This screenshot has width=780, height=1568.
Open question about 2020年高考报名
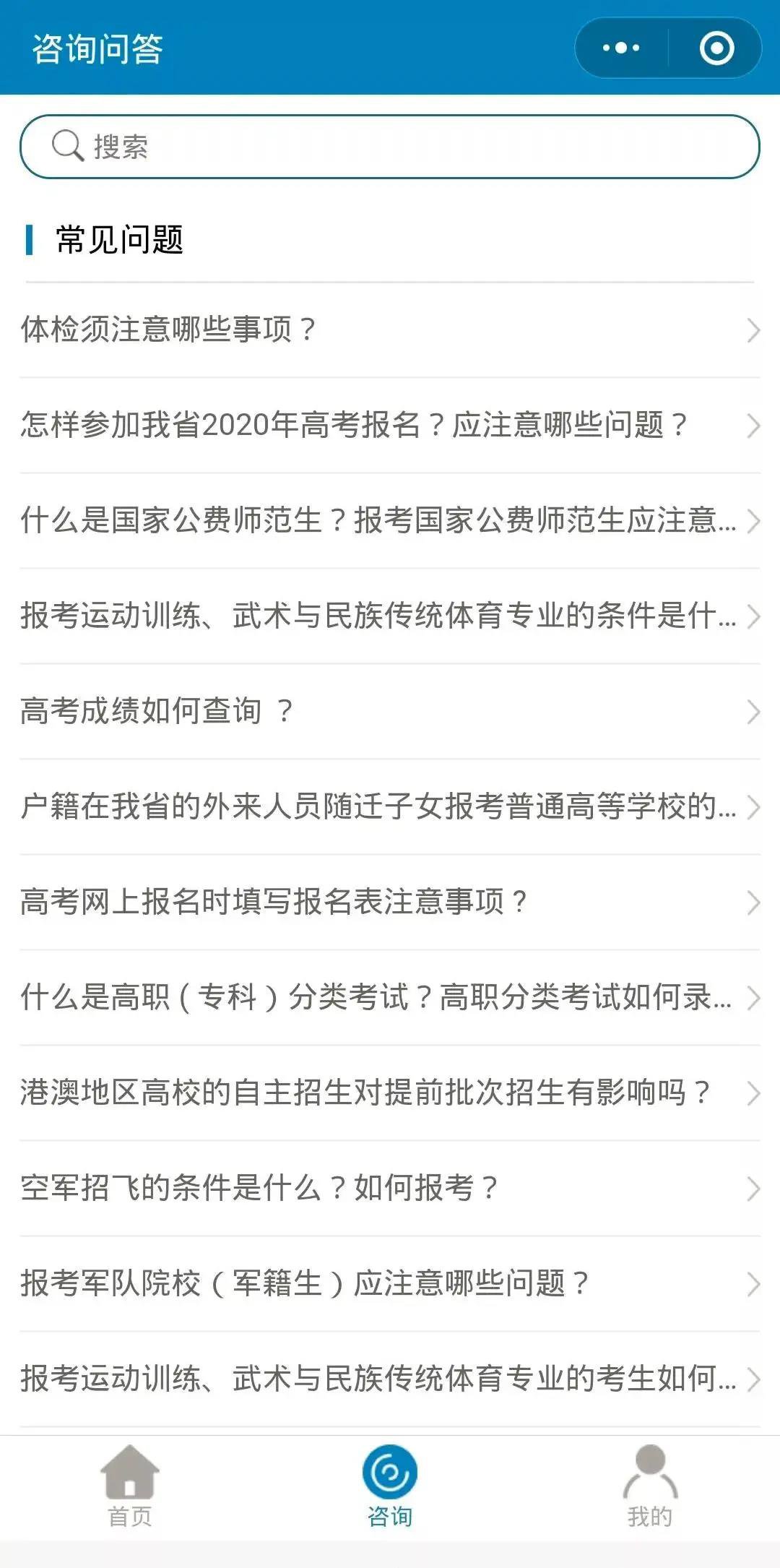coord(390,425)
